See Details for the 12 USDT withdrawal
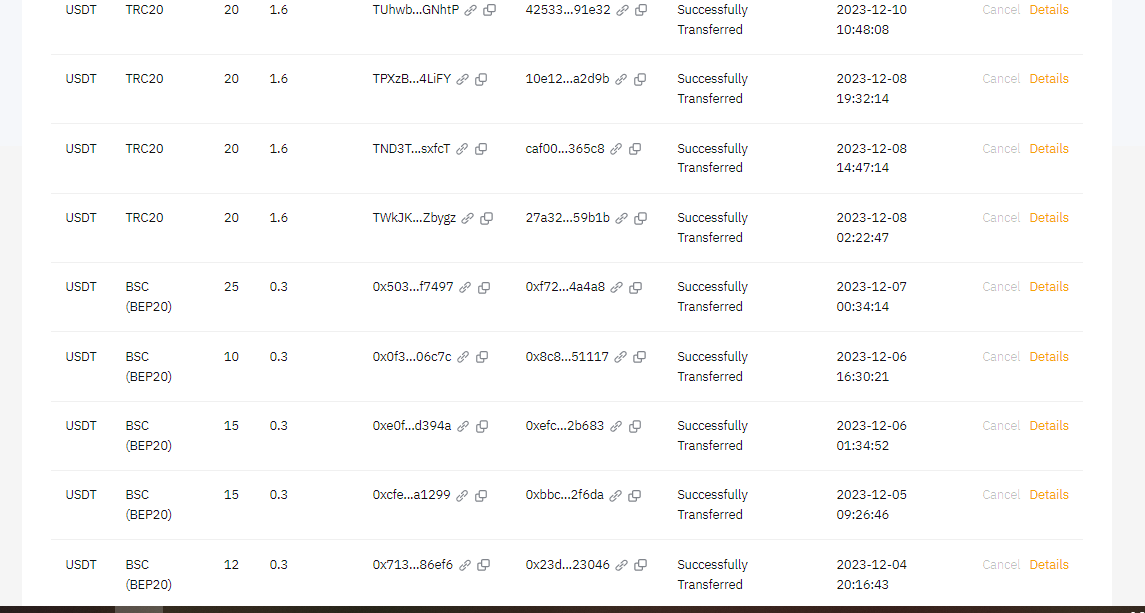This screenshot has width=1145, height=613. coord(1048,565)
